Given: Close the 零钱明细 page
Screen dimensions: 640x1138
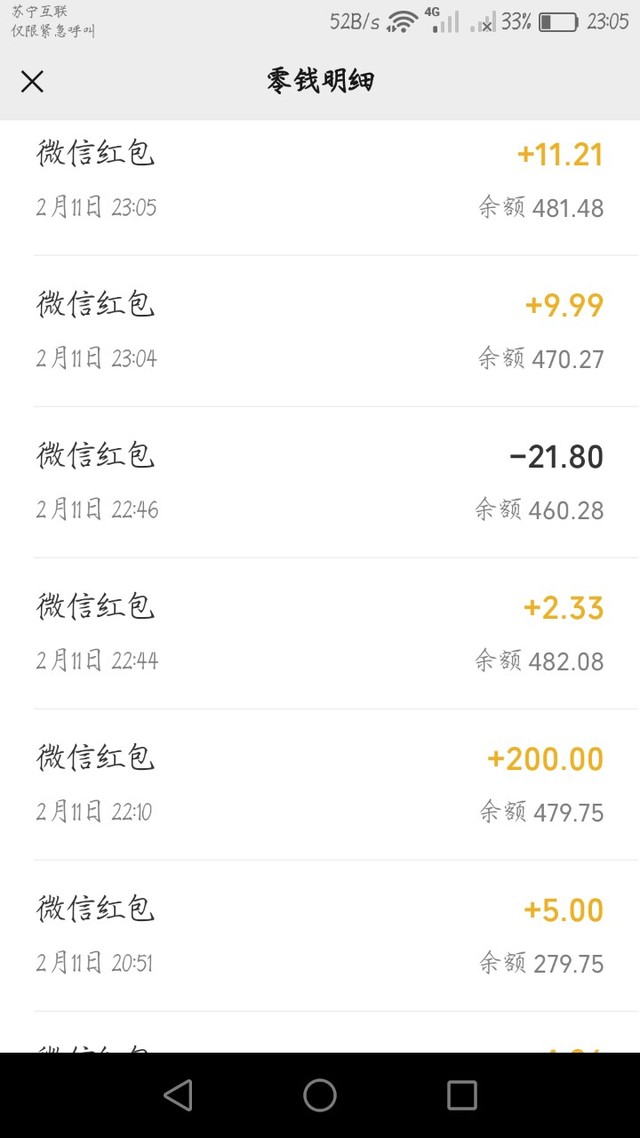Looking at the screenshot, I should point(33,81).
